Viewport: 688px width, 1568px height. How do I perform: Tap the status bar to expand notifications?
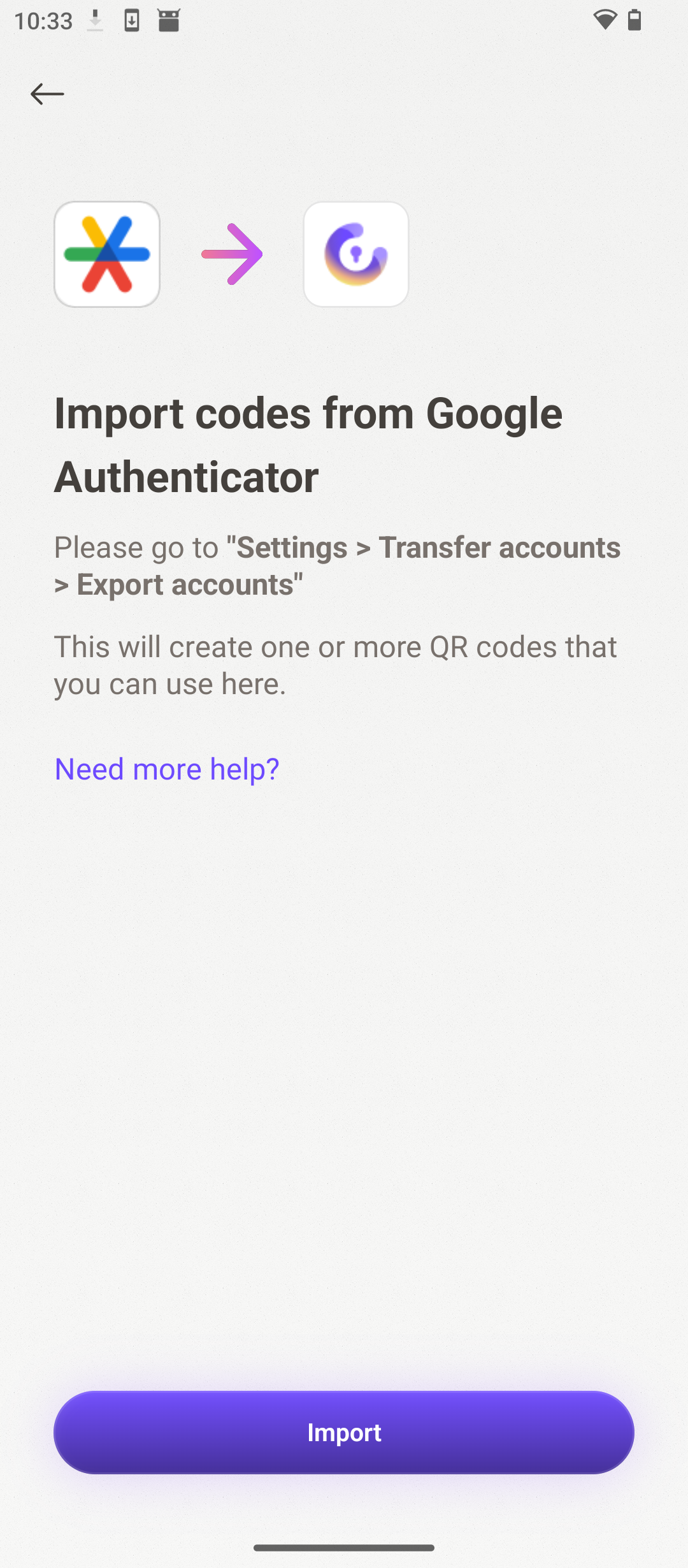point(344,20)
